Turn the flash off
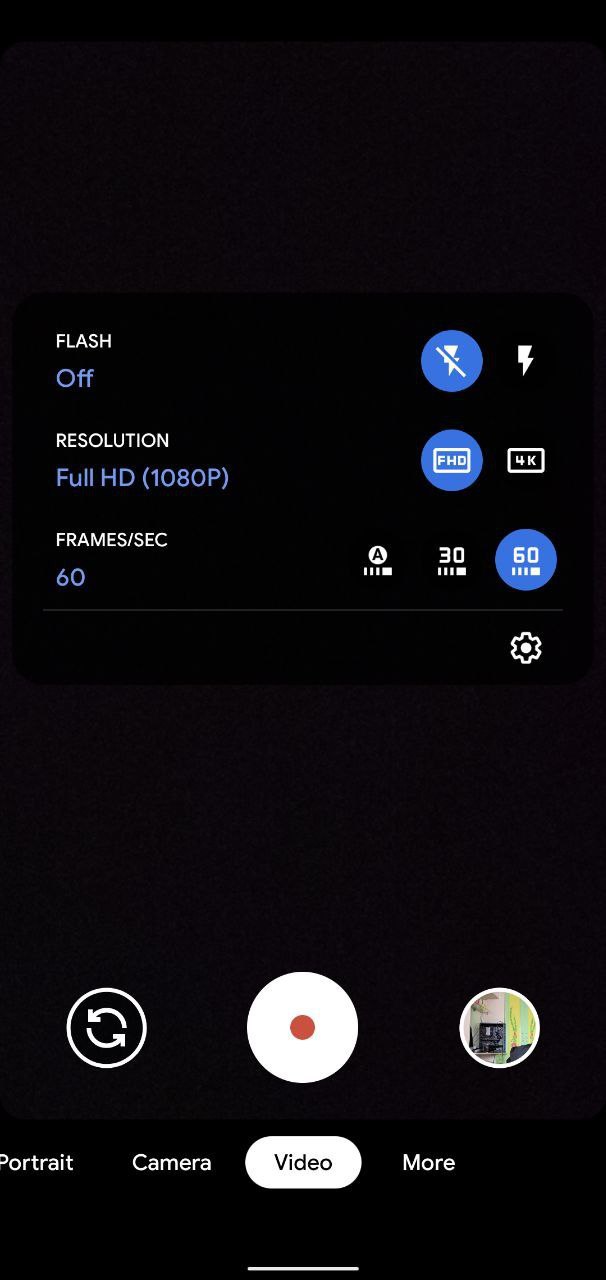 [451, 361]
